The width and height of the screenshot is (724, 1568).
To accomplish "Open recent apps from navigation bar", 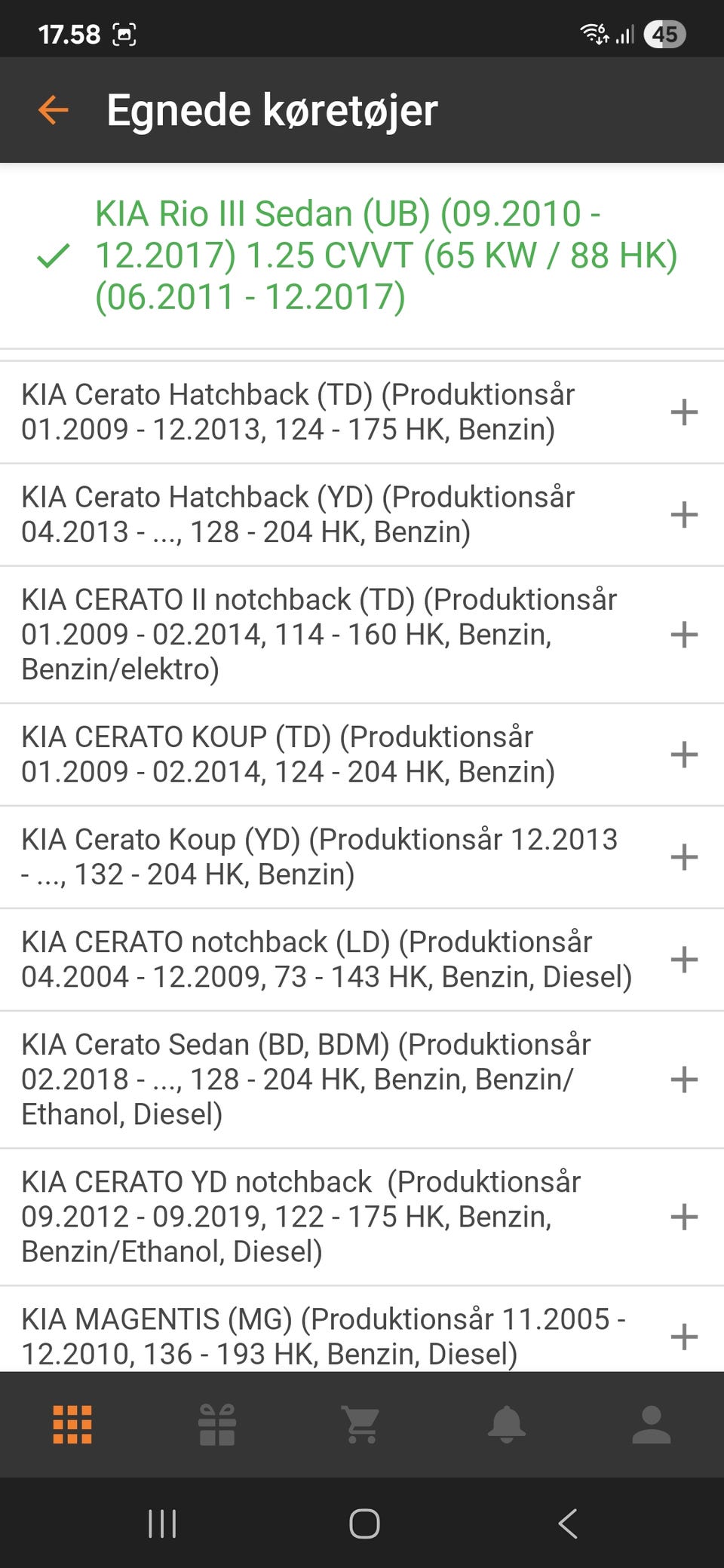I will click(x=162, y=1524).
